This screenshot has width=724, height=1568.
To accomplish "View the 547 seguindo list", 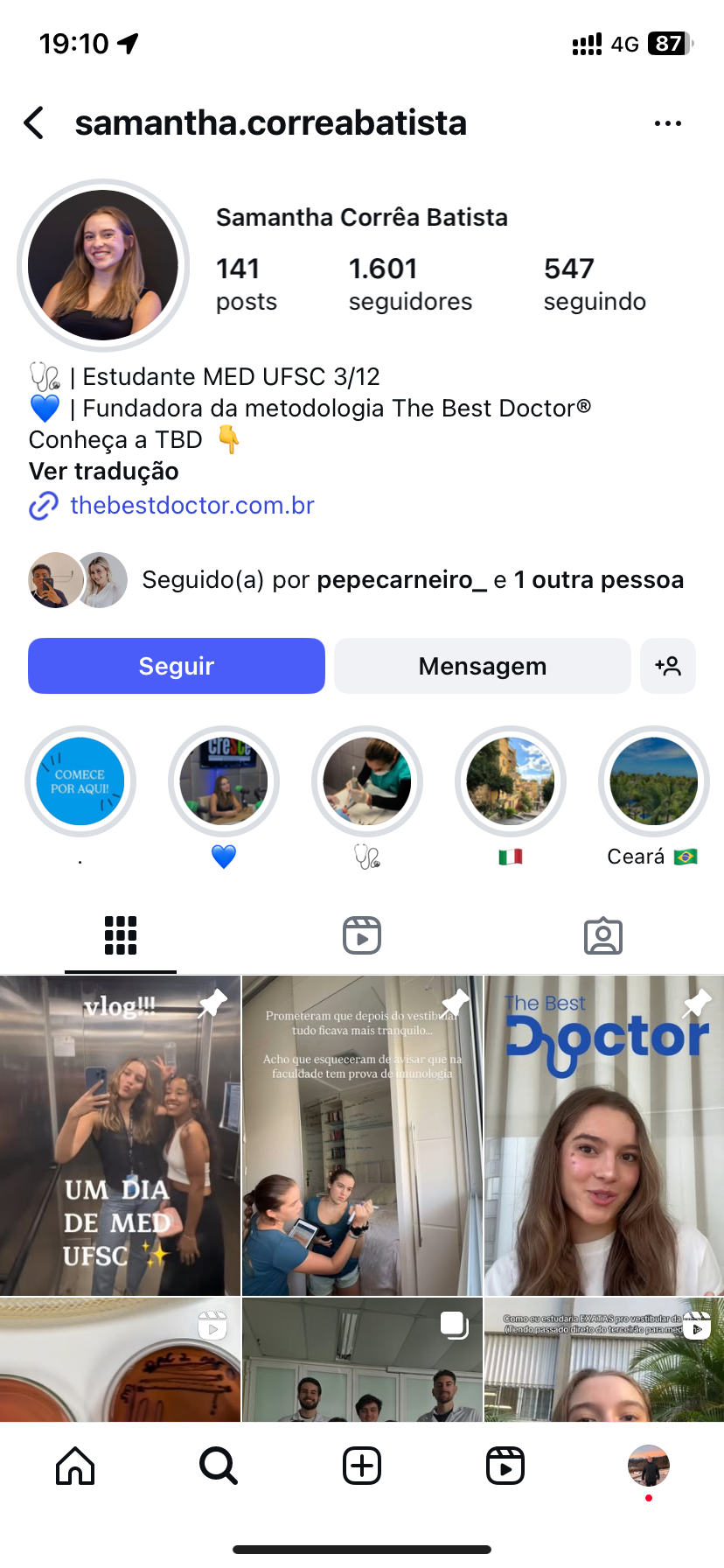I will pyautogui.click(x=595, y=283).
